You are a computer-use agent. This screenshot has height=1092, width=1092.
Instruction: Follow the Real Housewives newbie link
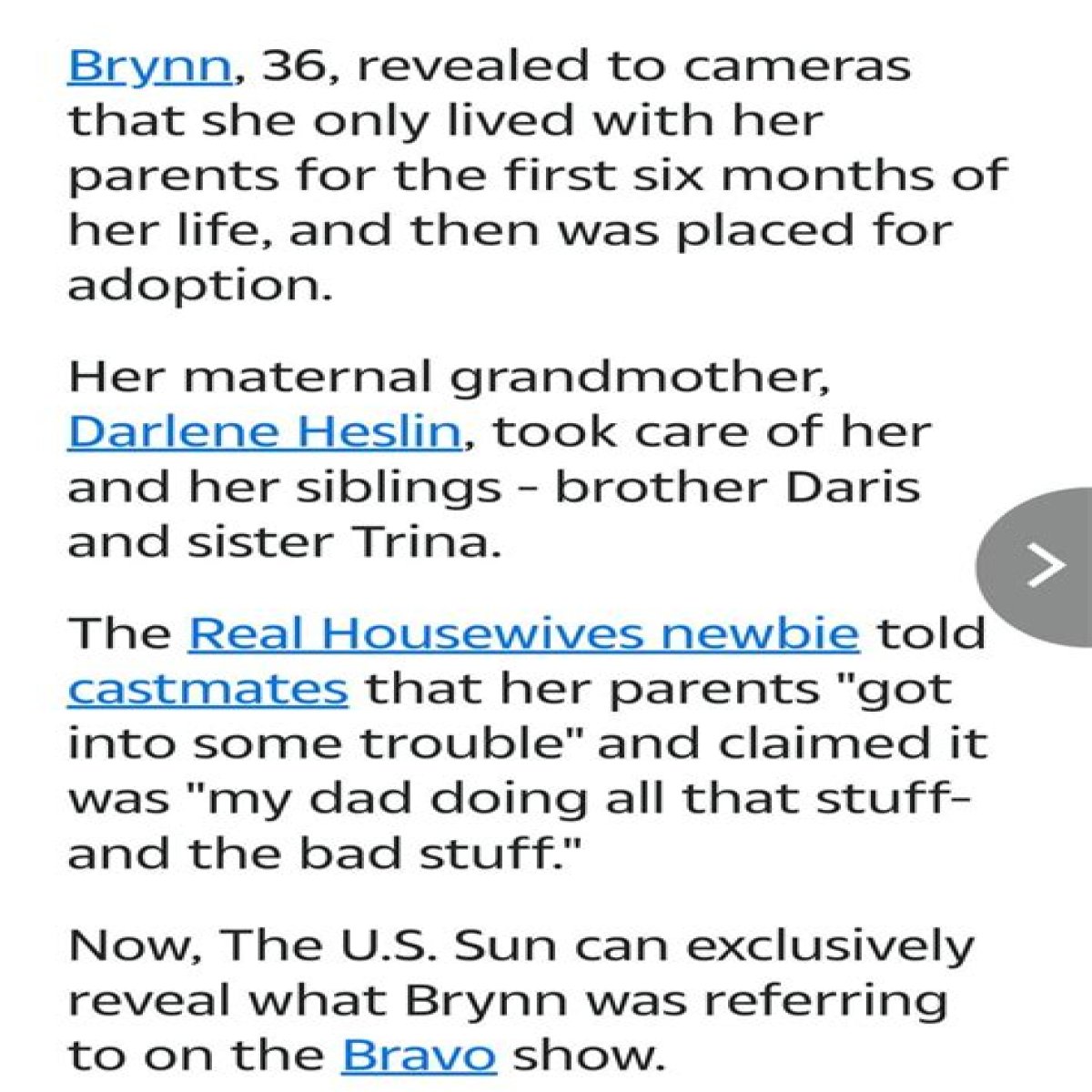(523, 633)
